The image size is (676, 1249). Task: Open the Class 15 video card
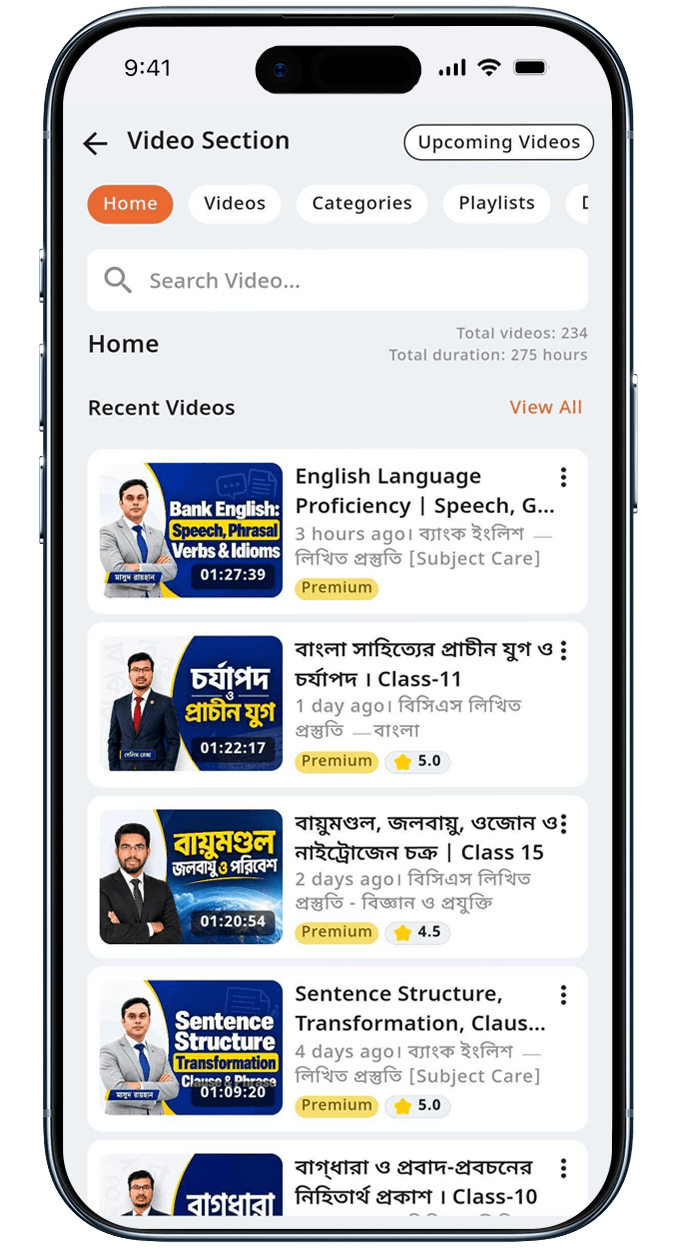pyautogui.click(x=338, y=876)
